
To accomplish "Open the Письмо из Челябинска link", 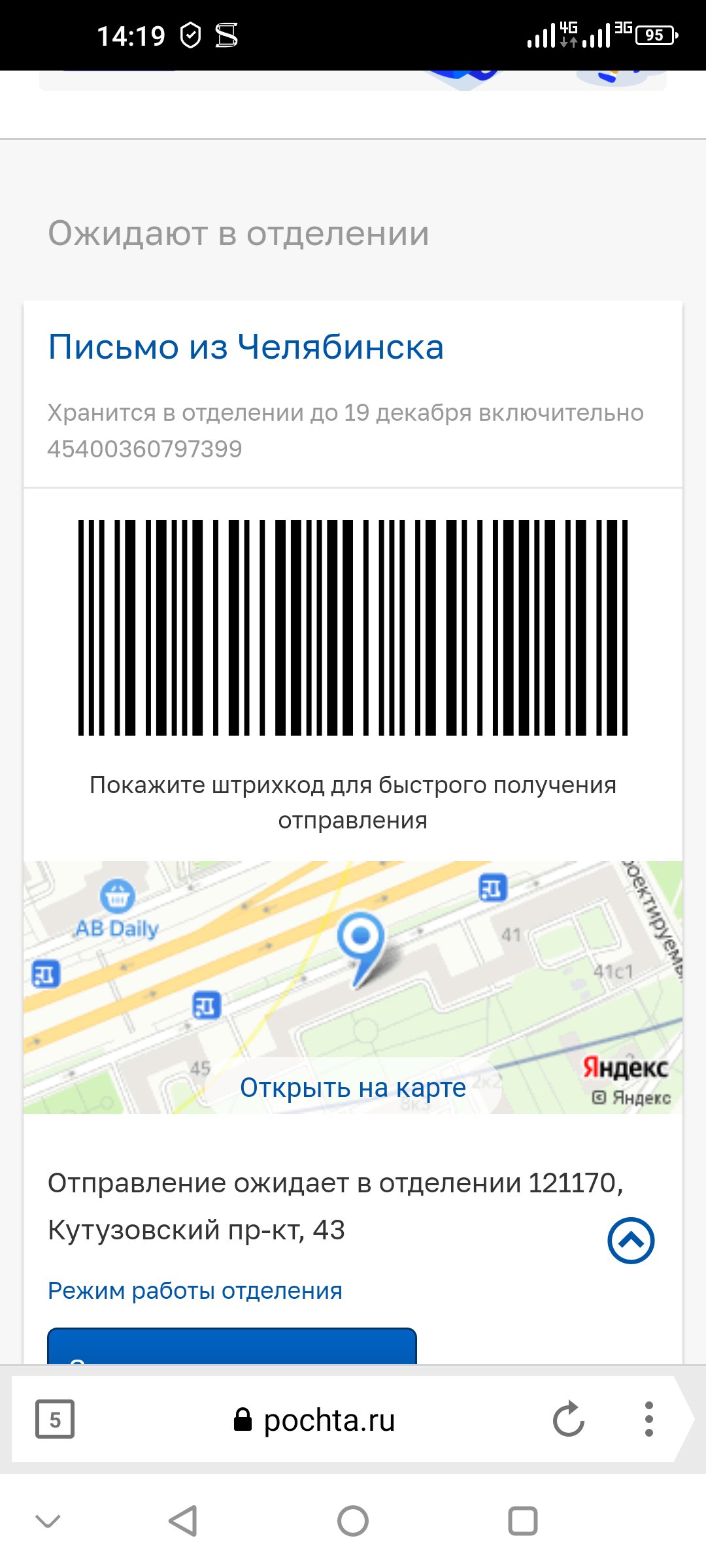I will (x=246, y=346).
